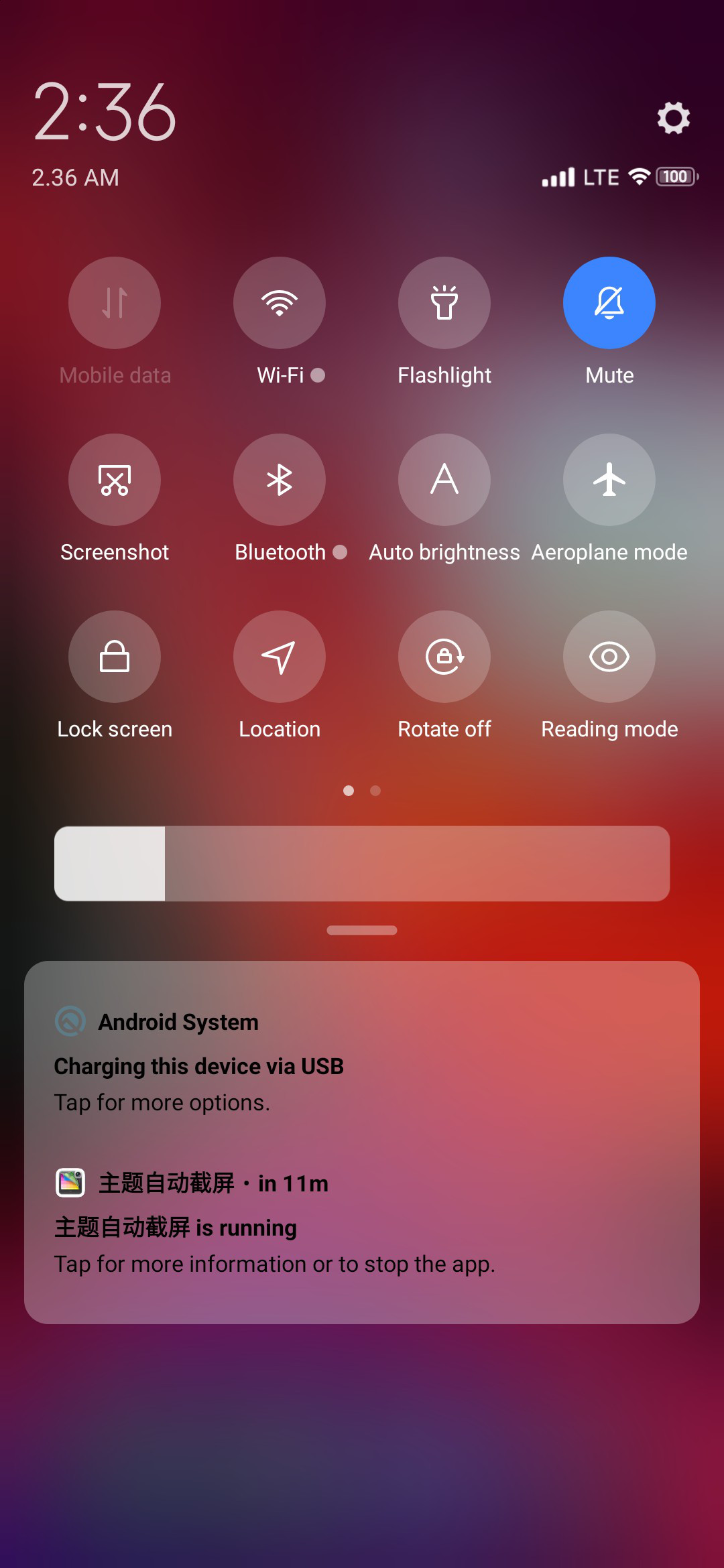Toggle the Mobile data tile
724x1568 pixels.
click(115, 303)
